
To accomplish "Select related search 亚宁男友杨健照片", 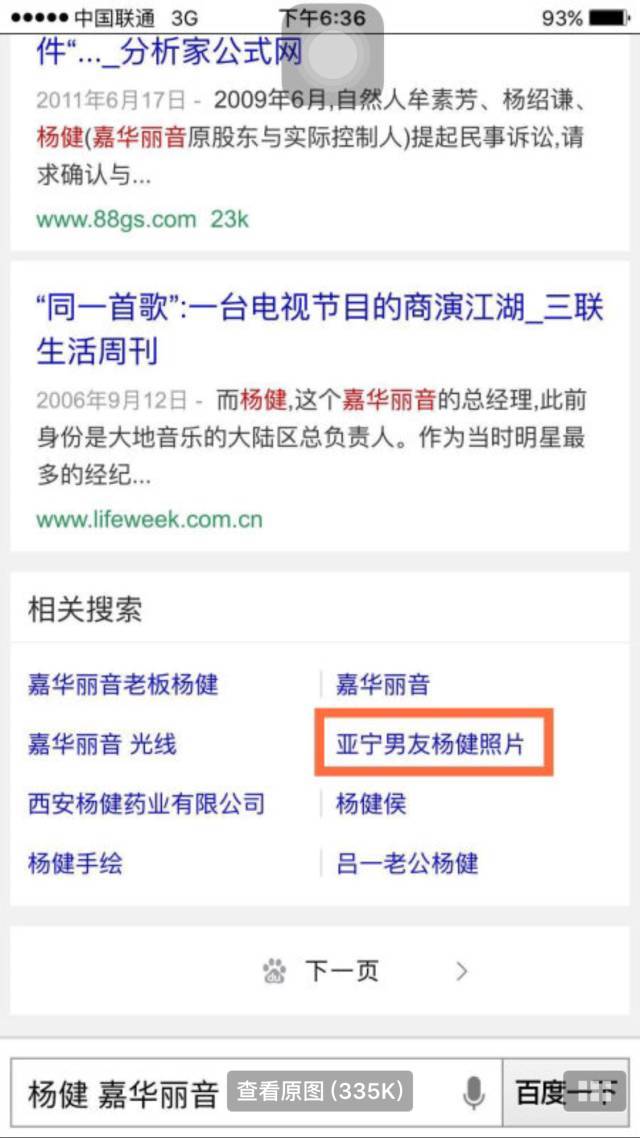I will 430,744.
